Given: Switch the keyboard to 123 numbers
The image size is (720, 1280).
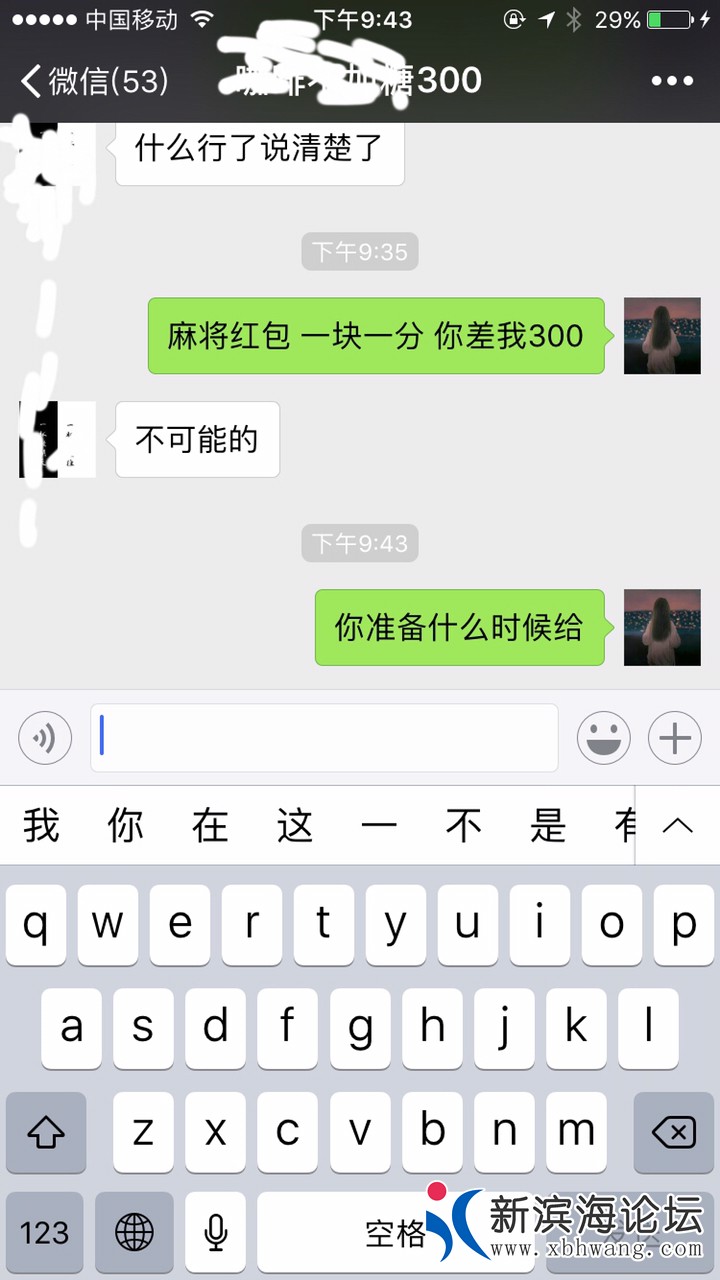Looking at the screenshot, I should (45, 1232).
